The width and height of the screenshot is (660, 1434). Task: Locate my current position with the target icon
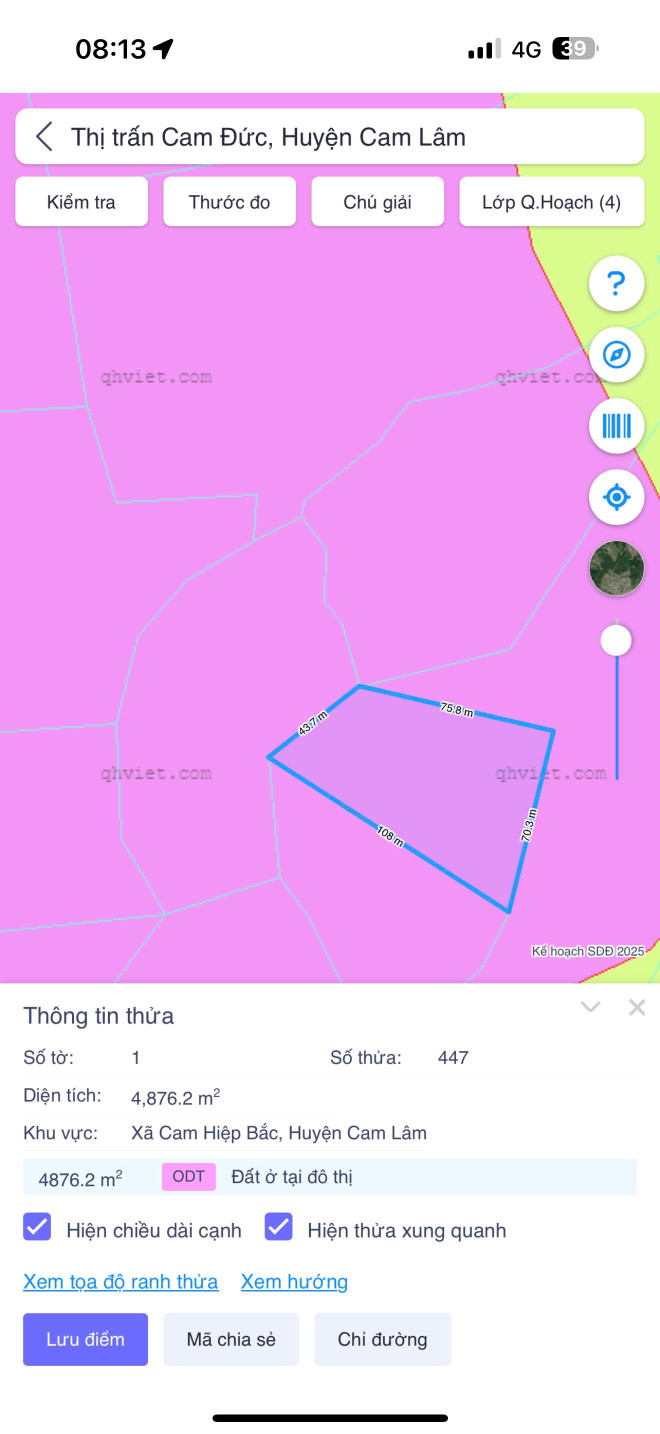[x=616, y=497]
